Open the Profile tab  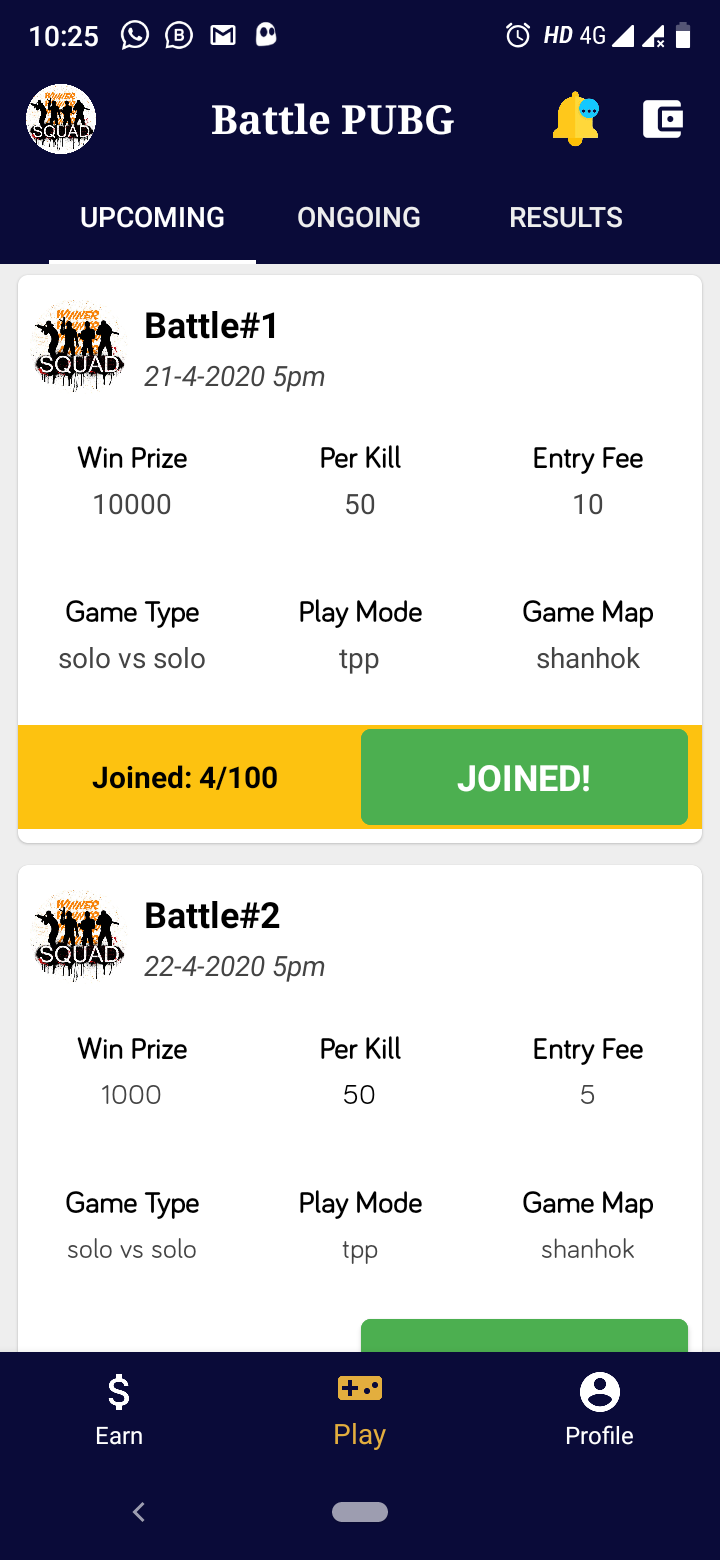tap(599, 1410)
